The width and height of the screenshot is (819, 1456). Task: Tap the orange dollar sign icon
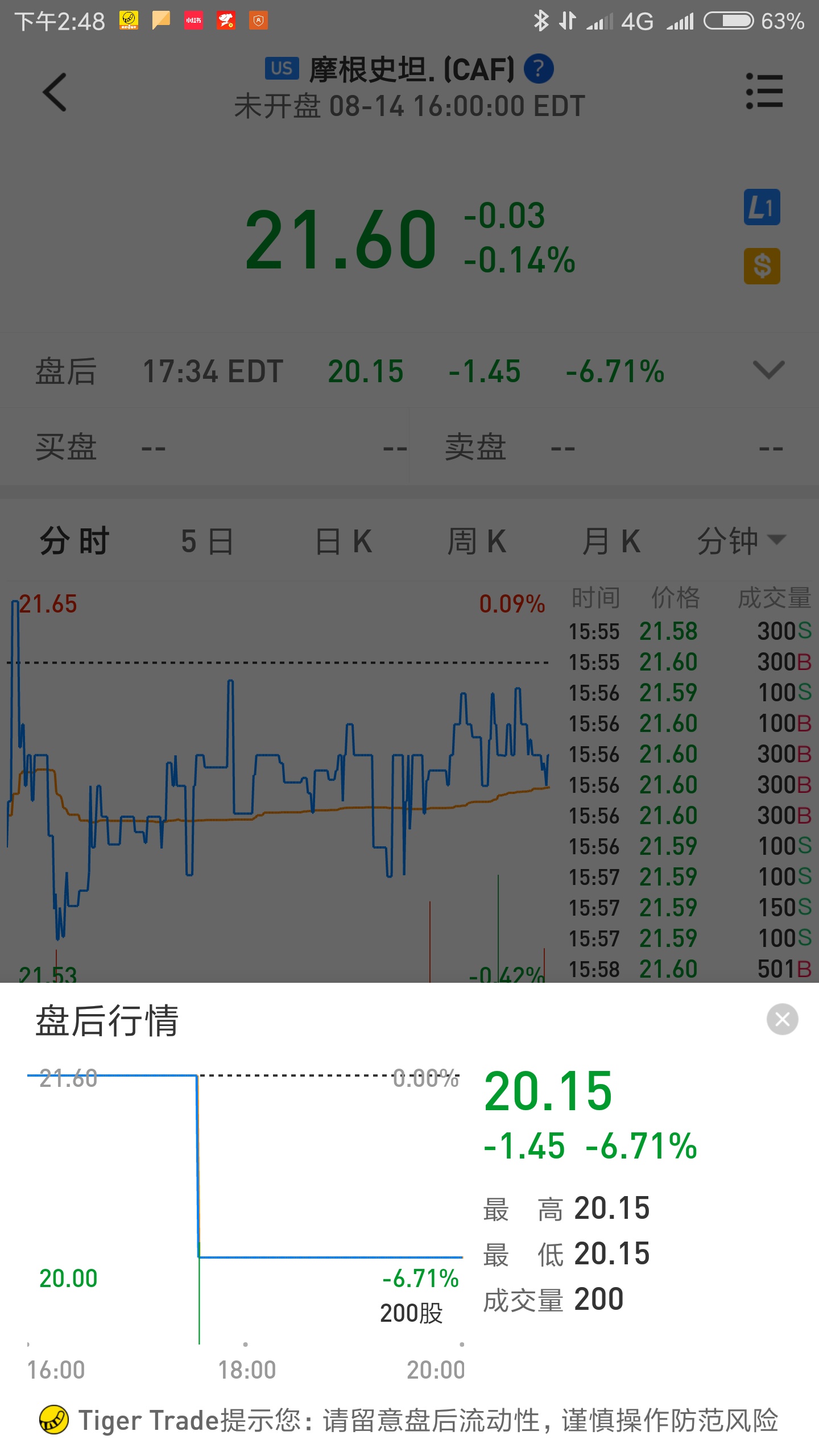click(x=762, y=266)
